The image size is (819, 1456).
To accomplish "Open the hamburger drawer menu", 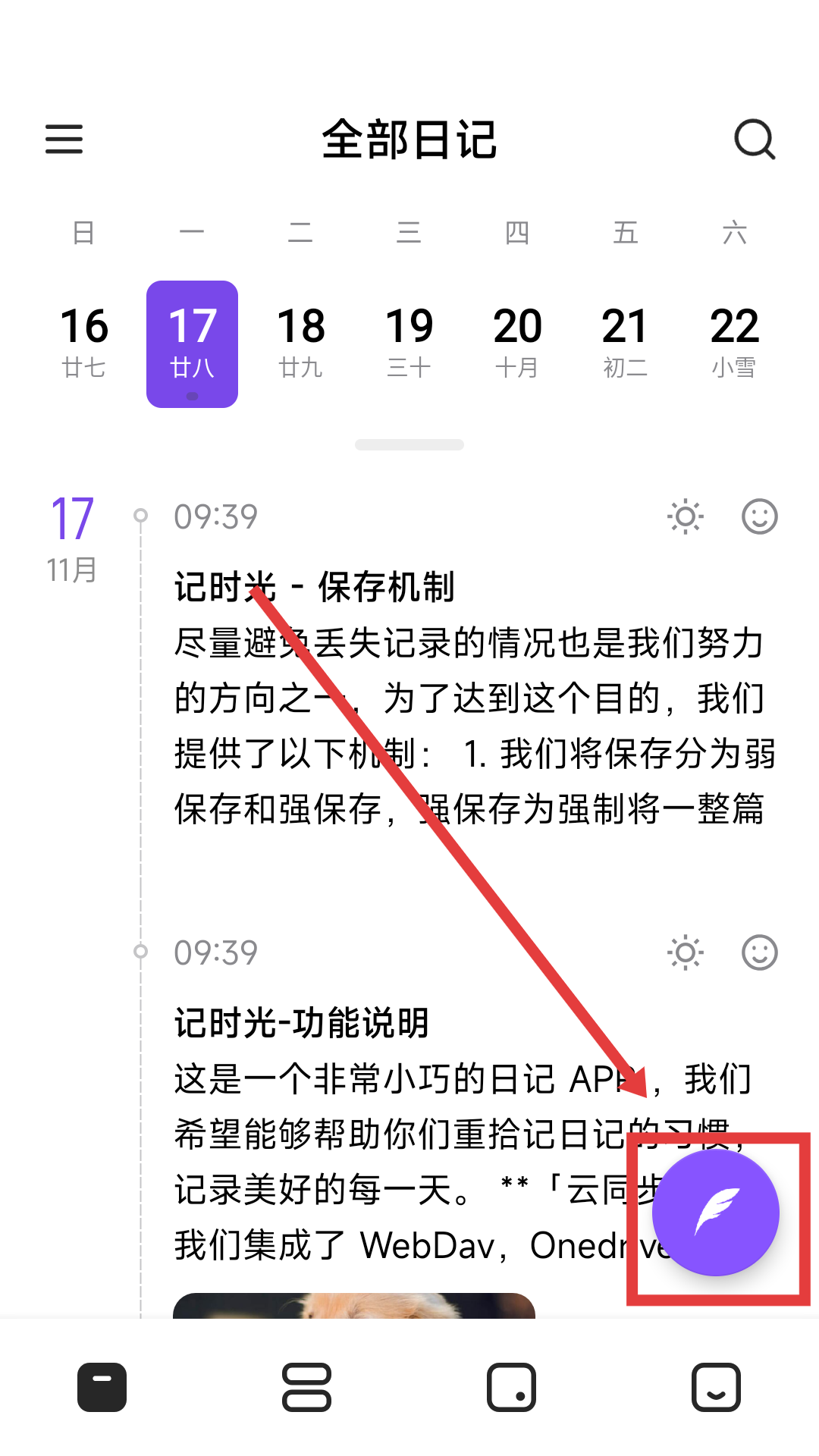I will (x=64, y=140).
